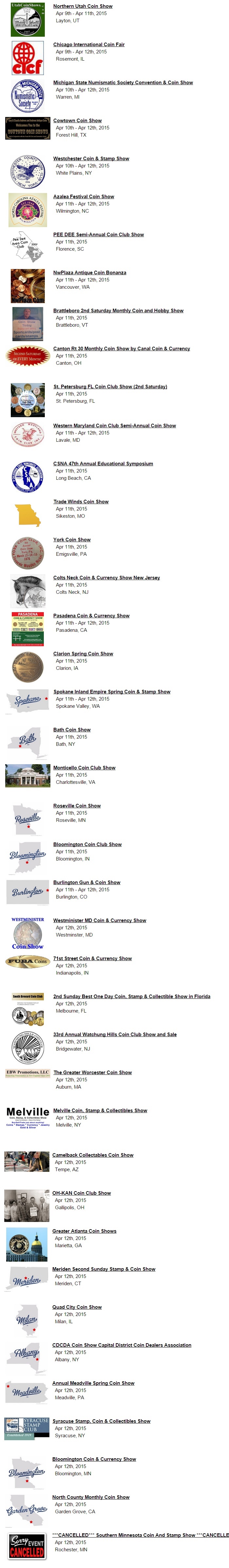Open the York Coin Show link
Screen dimensions: 229x1568
click(x=72, y=539)
